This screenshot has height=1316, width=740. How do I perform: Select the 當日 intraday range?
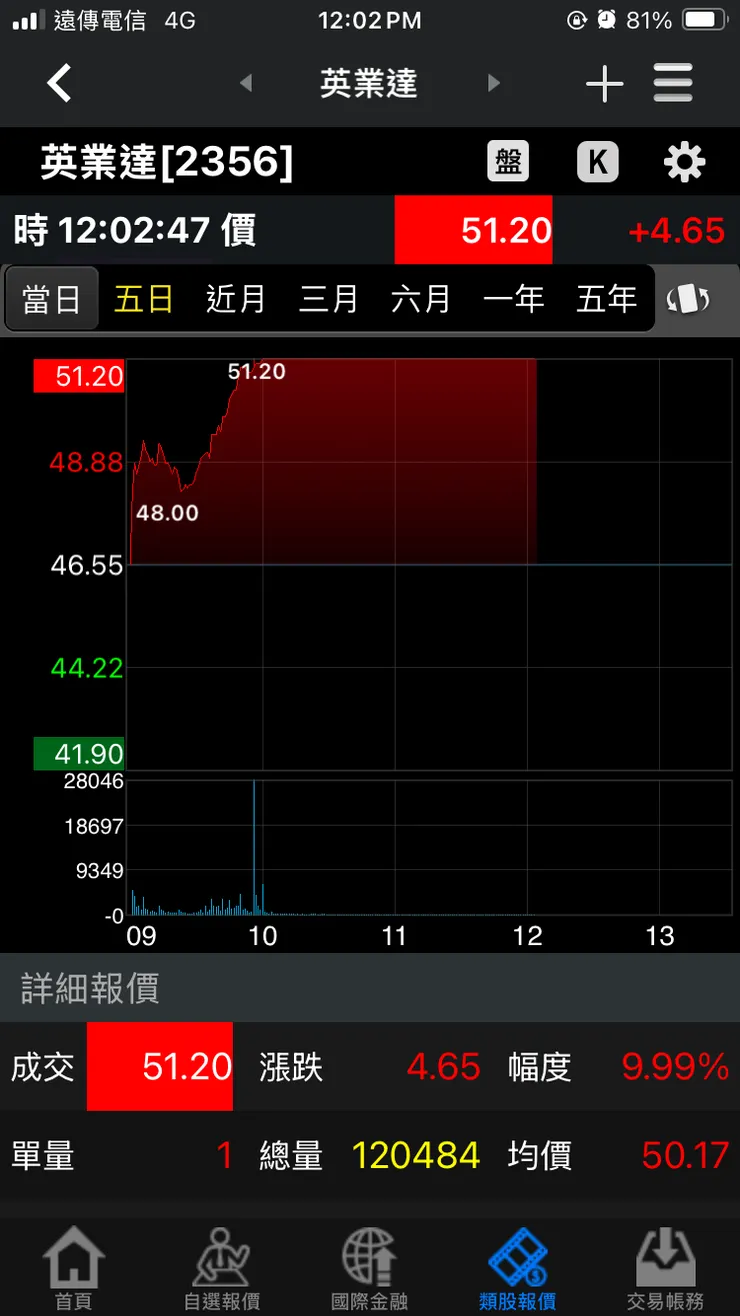coord(52,298)
